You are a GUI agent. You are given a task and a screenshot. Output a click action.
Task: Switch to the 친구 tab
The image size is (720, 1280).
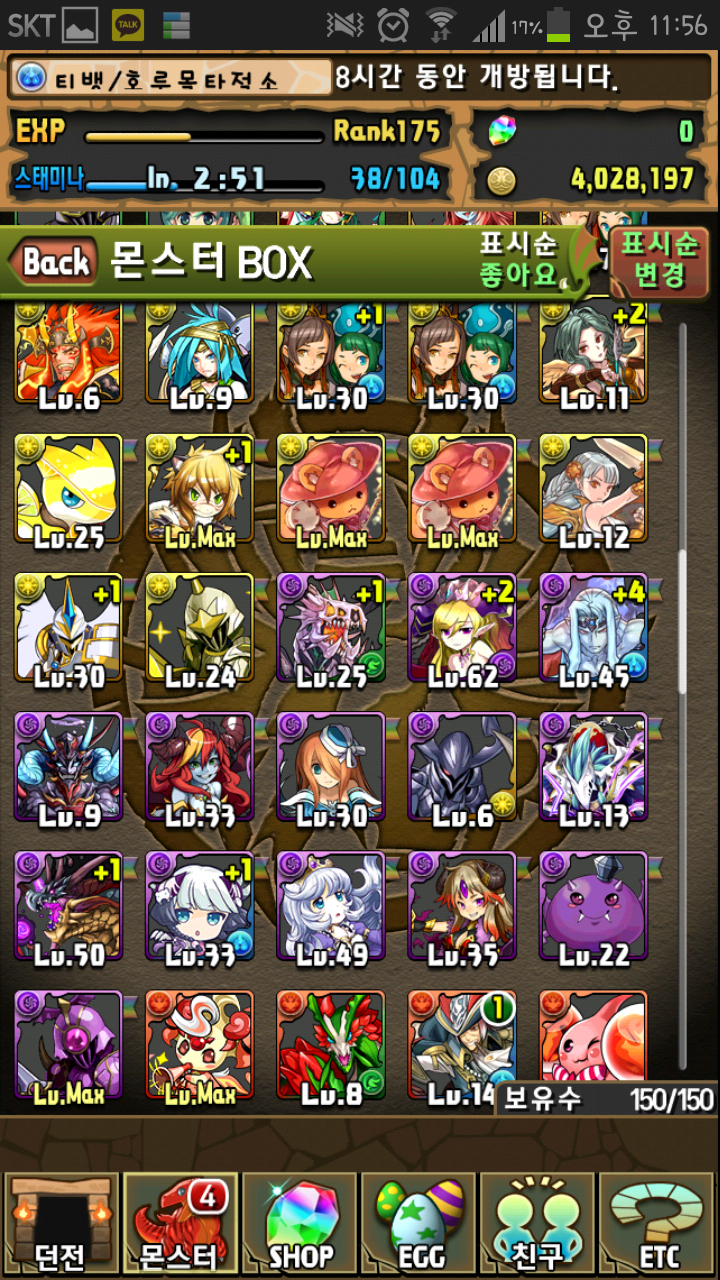point(540,1224)
